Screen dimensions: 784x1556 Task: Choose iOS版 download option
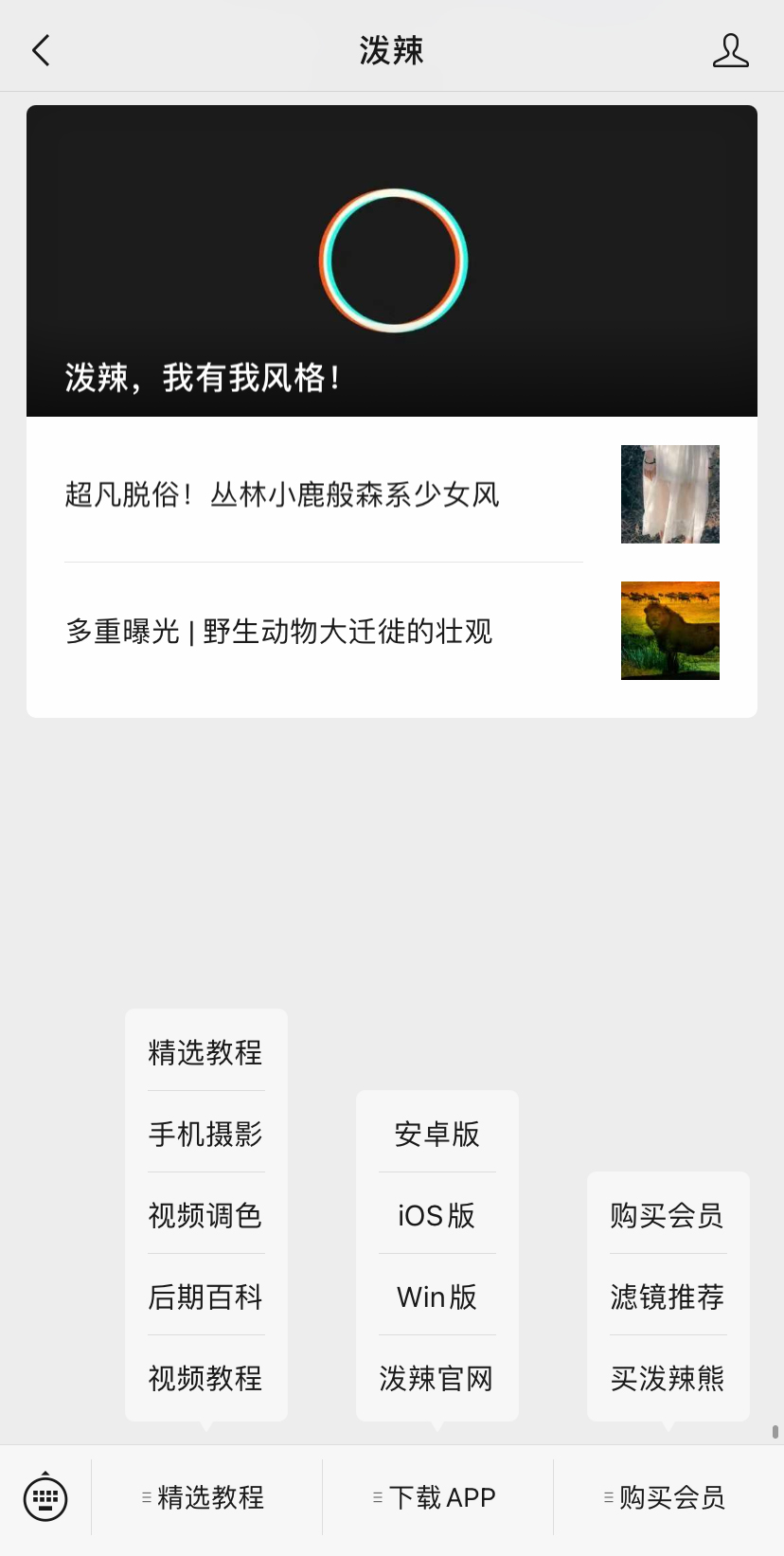437,1215
